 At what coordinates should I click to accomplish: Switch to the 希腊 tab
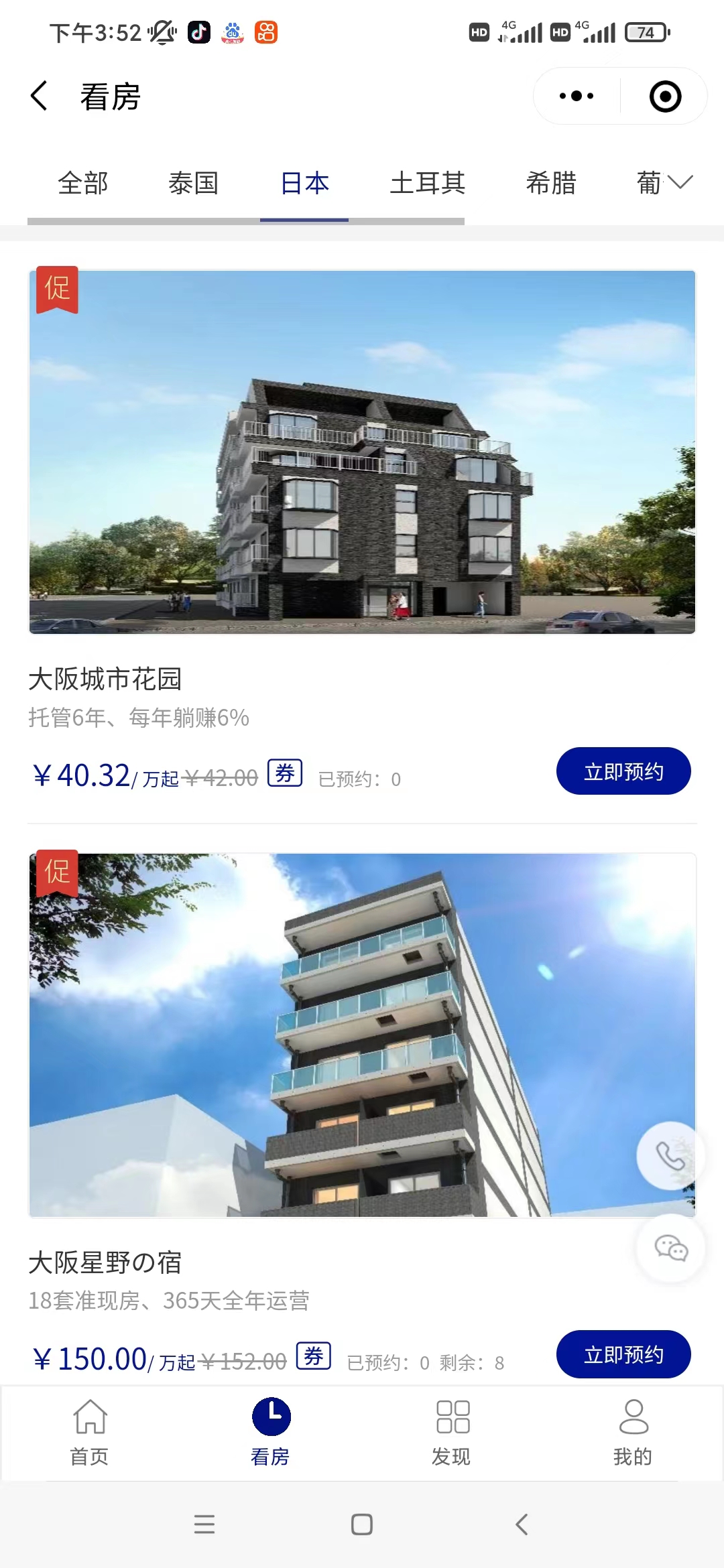coord(551,183)
